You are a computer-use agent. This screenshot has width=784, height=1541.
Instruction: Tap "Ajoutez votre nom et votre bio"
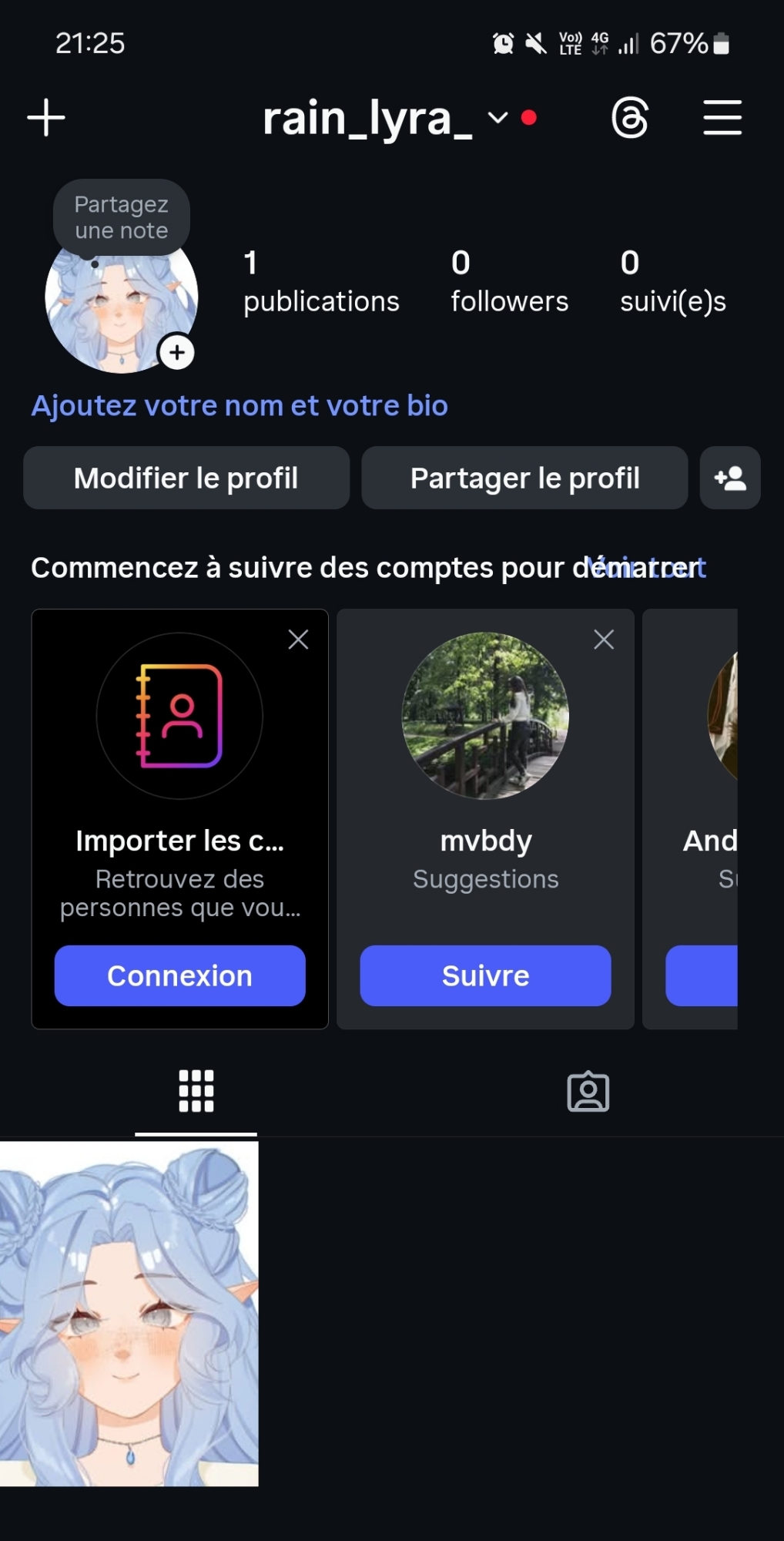coord(240,406)
